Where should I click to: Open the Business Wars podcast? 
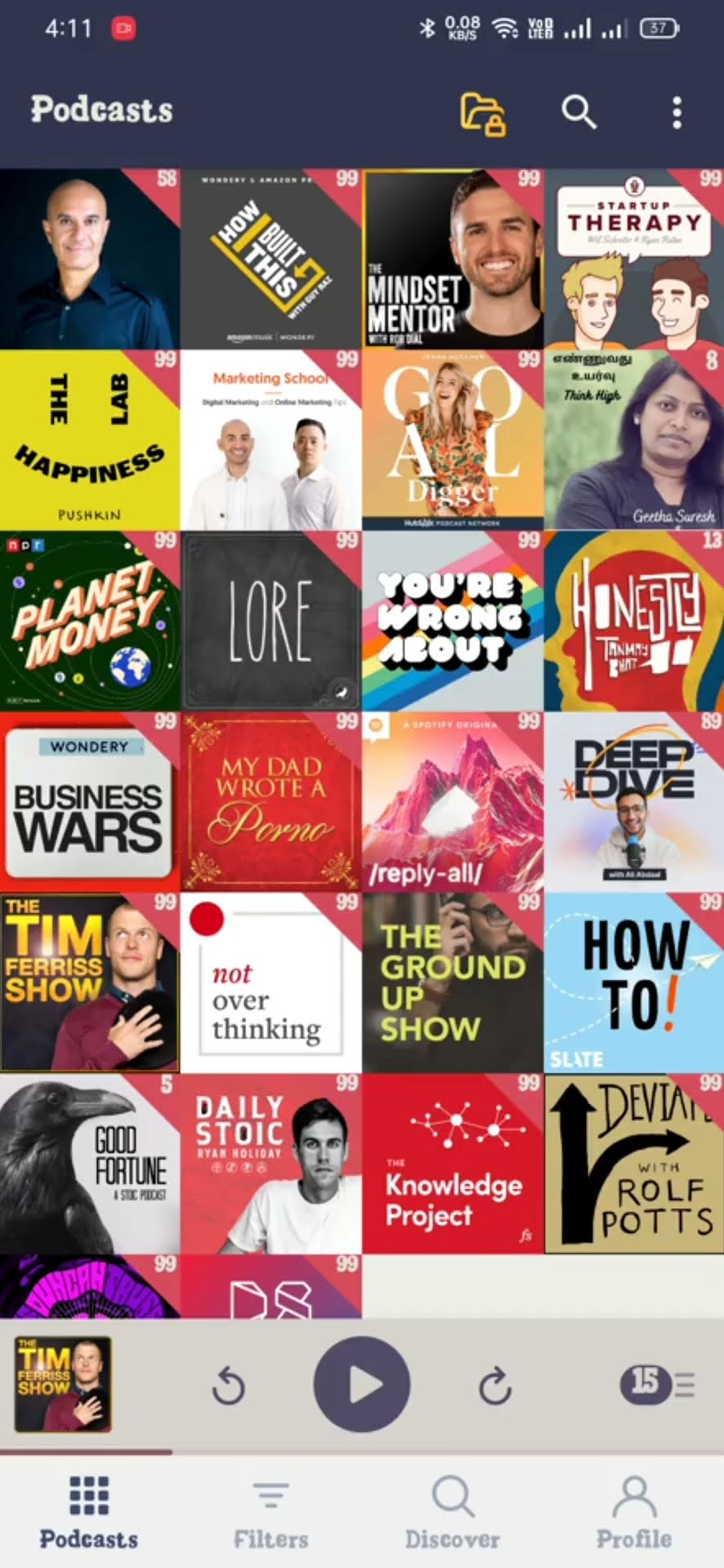(x=90, y=803)
